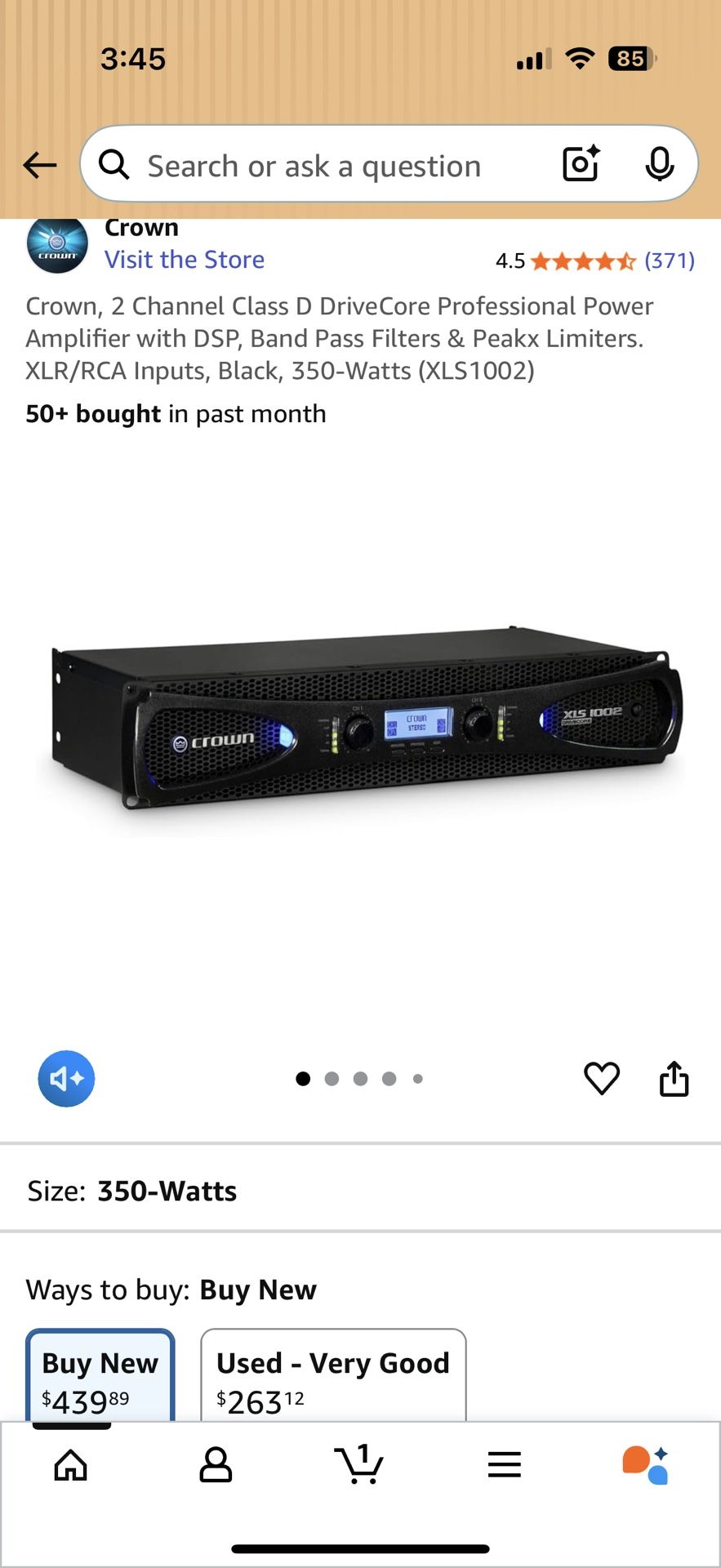Select the Used - Very Good option
Screen dimensions: 721x1568
333,1377
